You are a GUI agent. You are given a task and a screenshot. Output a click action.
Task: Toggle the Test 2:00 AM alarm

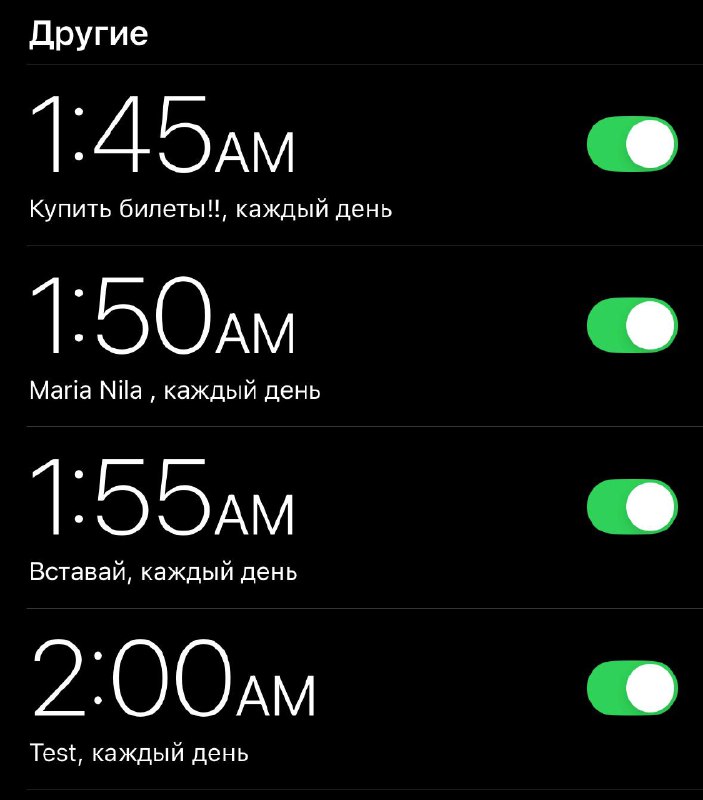632,690
